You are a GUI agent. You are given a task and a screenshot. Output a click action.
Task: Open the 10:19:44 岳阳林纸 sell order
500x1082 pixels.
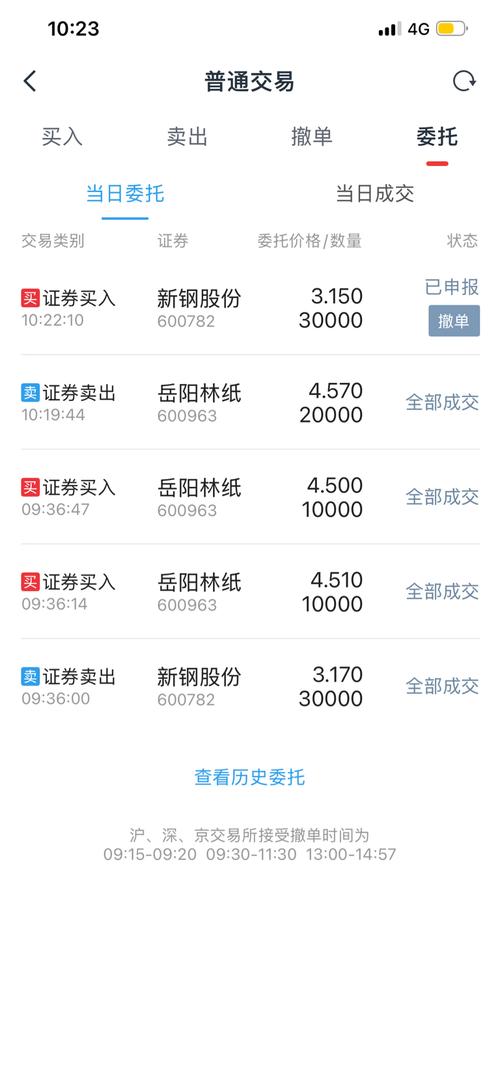250,403
